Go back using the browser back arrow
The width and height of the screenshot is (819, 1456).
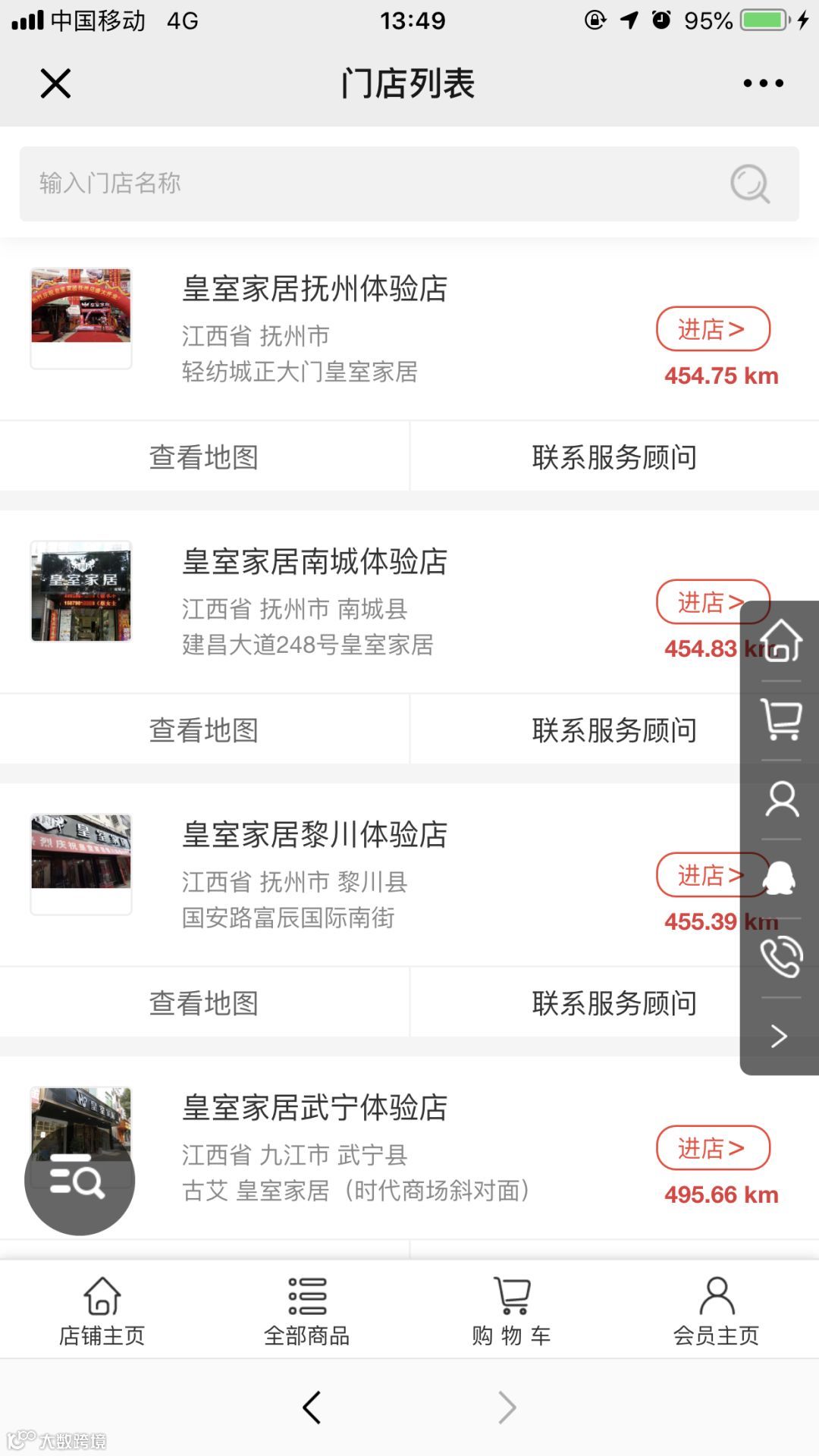312,1407
